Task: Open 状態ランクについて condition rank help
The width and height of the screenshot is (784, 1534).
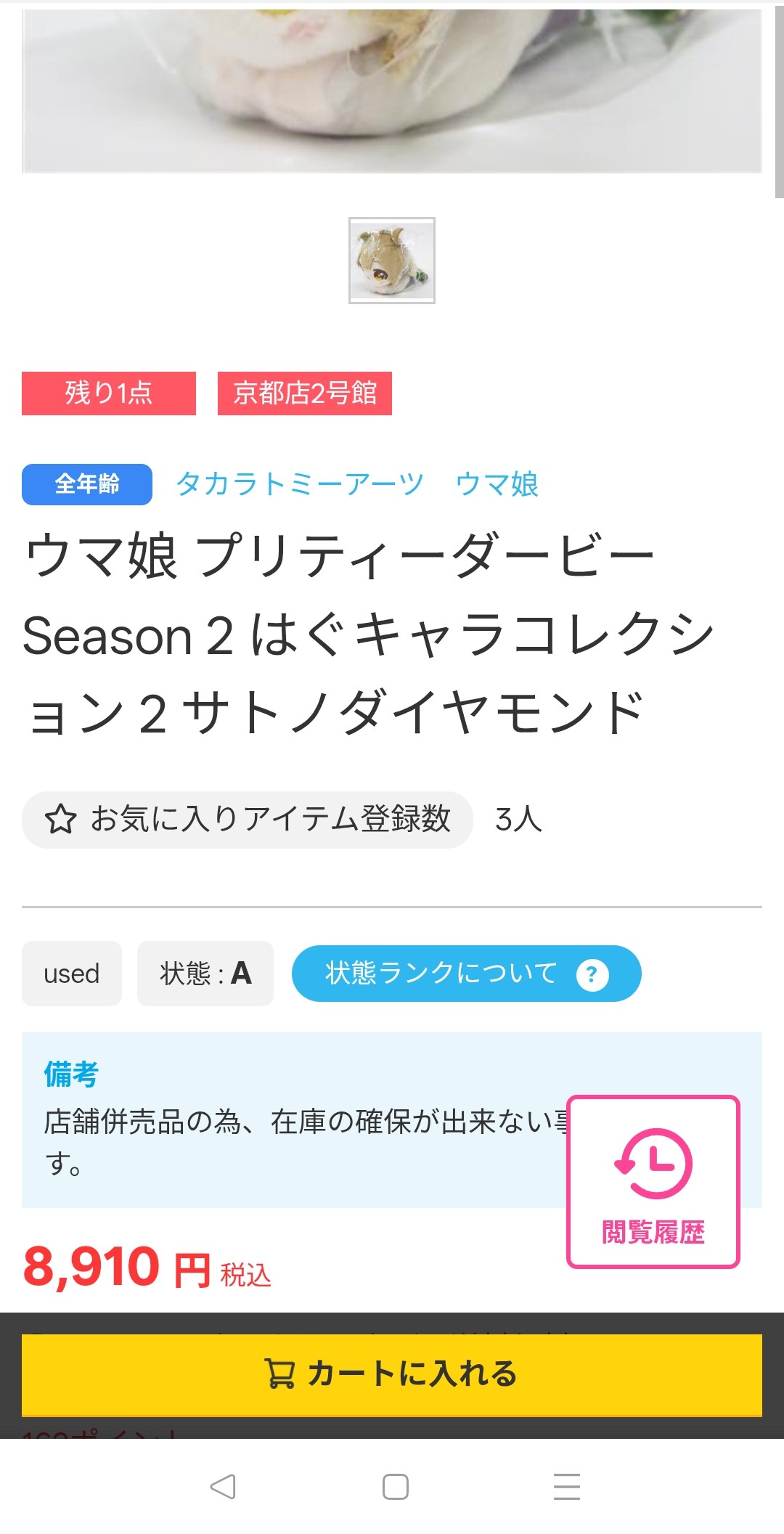Action: (x=466, y=974)
